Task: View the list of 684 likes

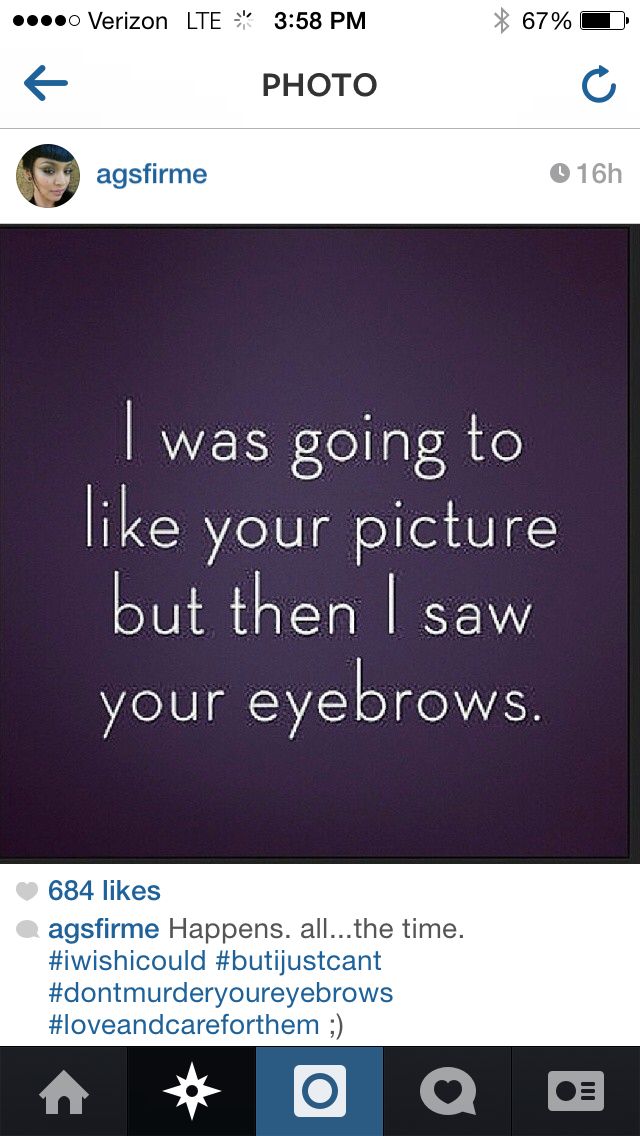Action: click(103, 890)
